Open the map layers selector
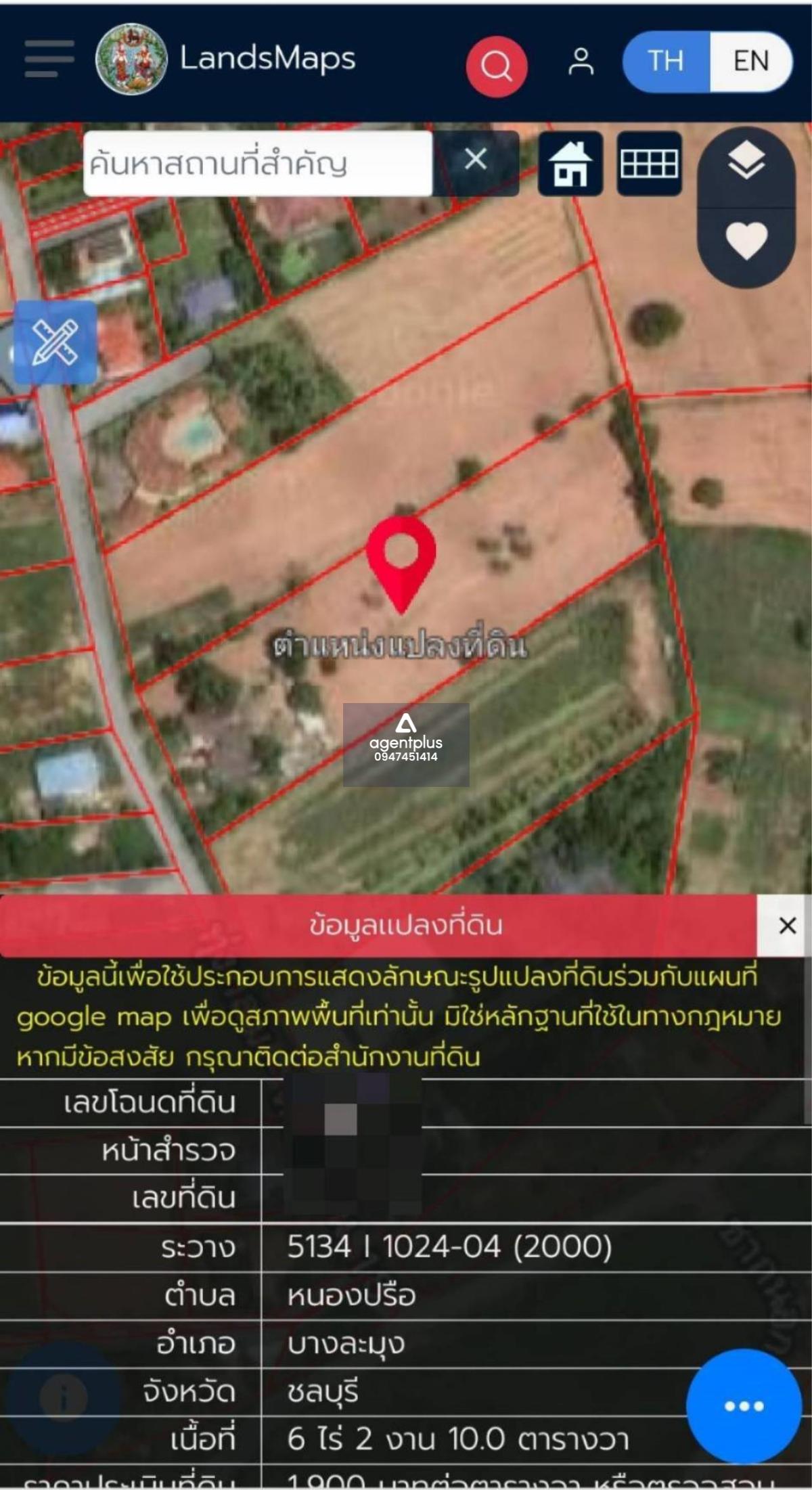812x1490 pixels. coord(746,162)
